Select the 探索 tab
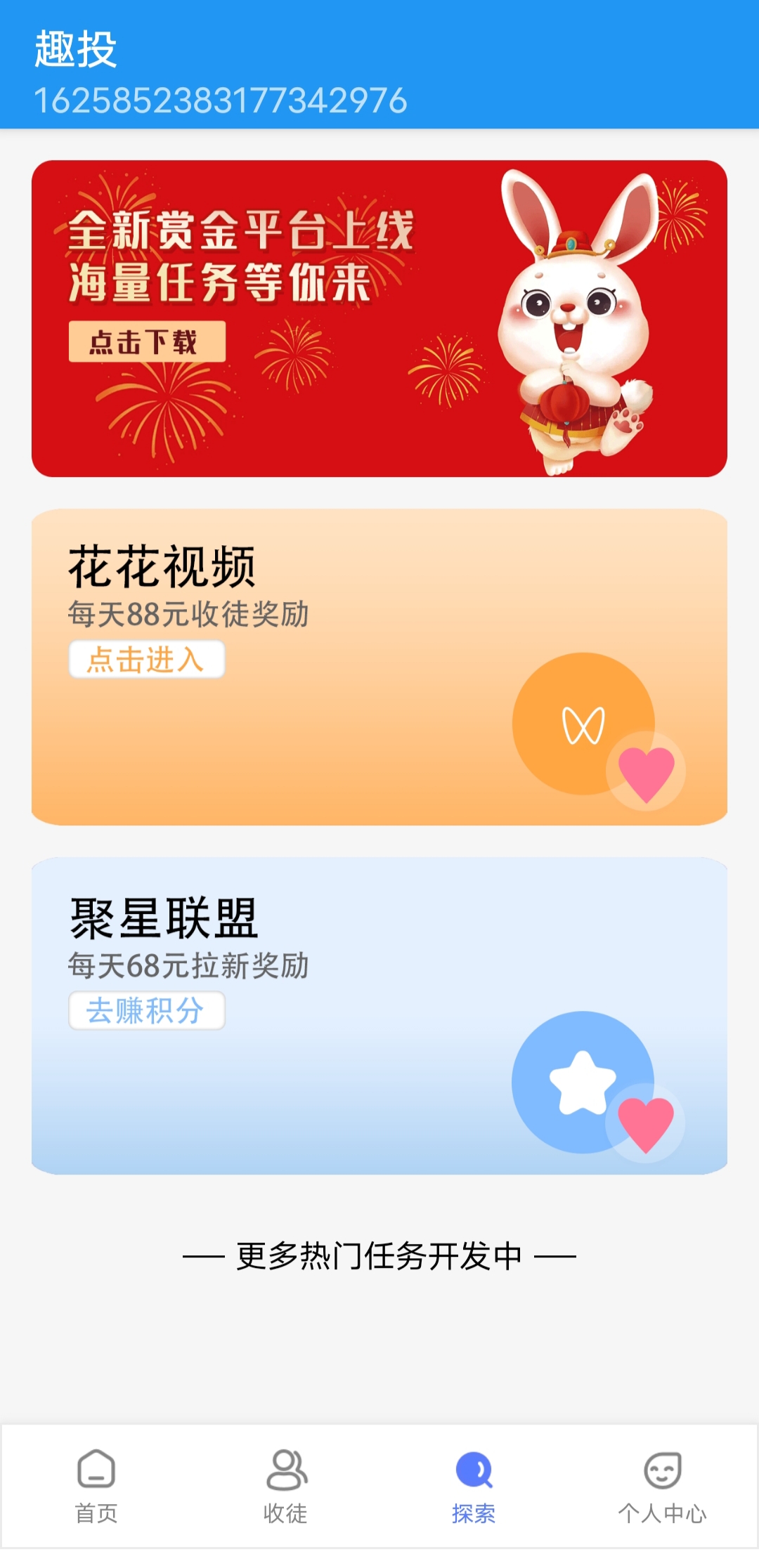 (474, 1487)
